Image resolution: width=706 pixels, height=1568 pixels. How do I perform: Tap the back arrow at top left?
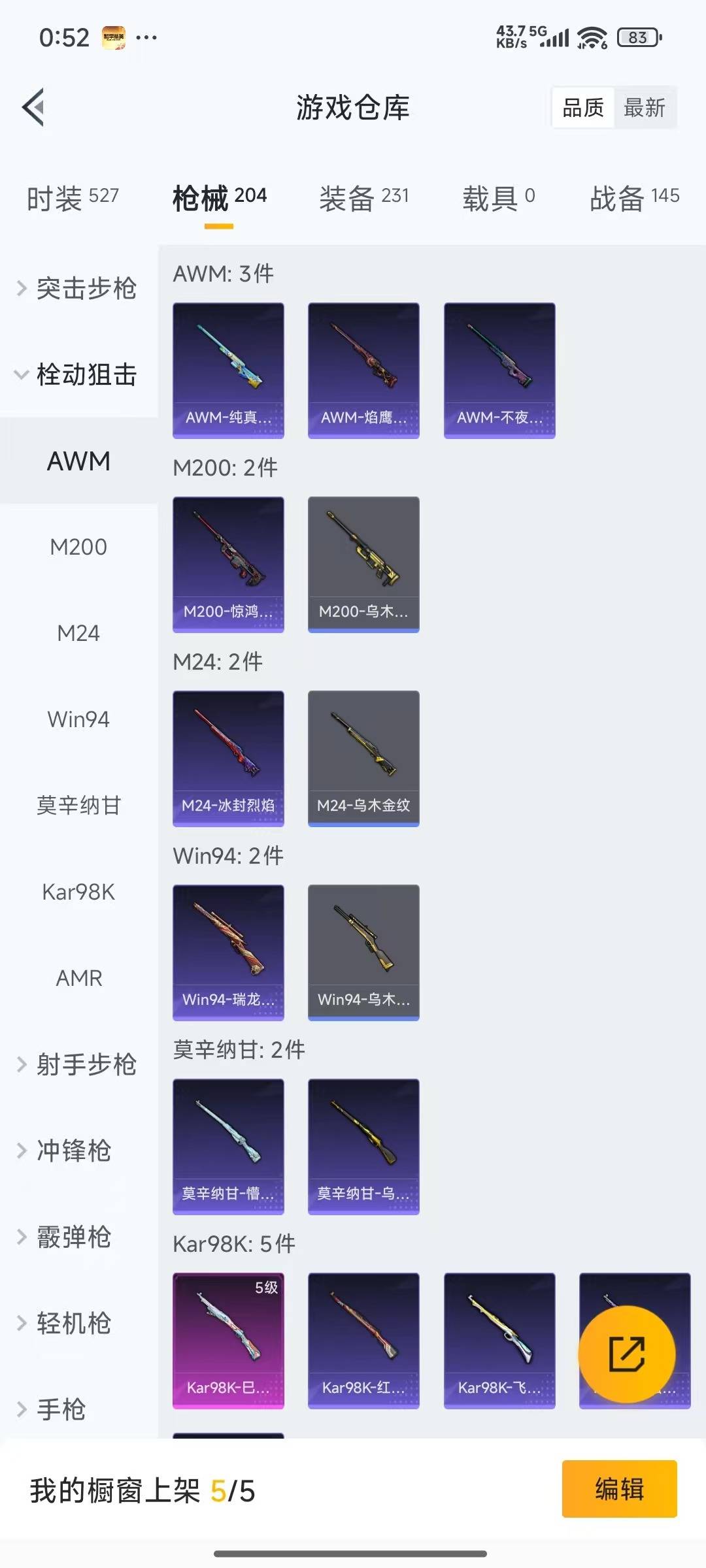pos(34,106)
